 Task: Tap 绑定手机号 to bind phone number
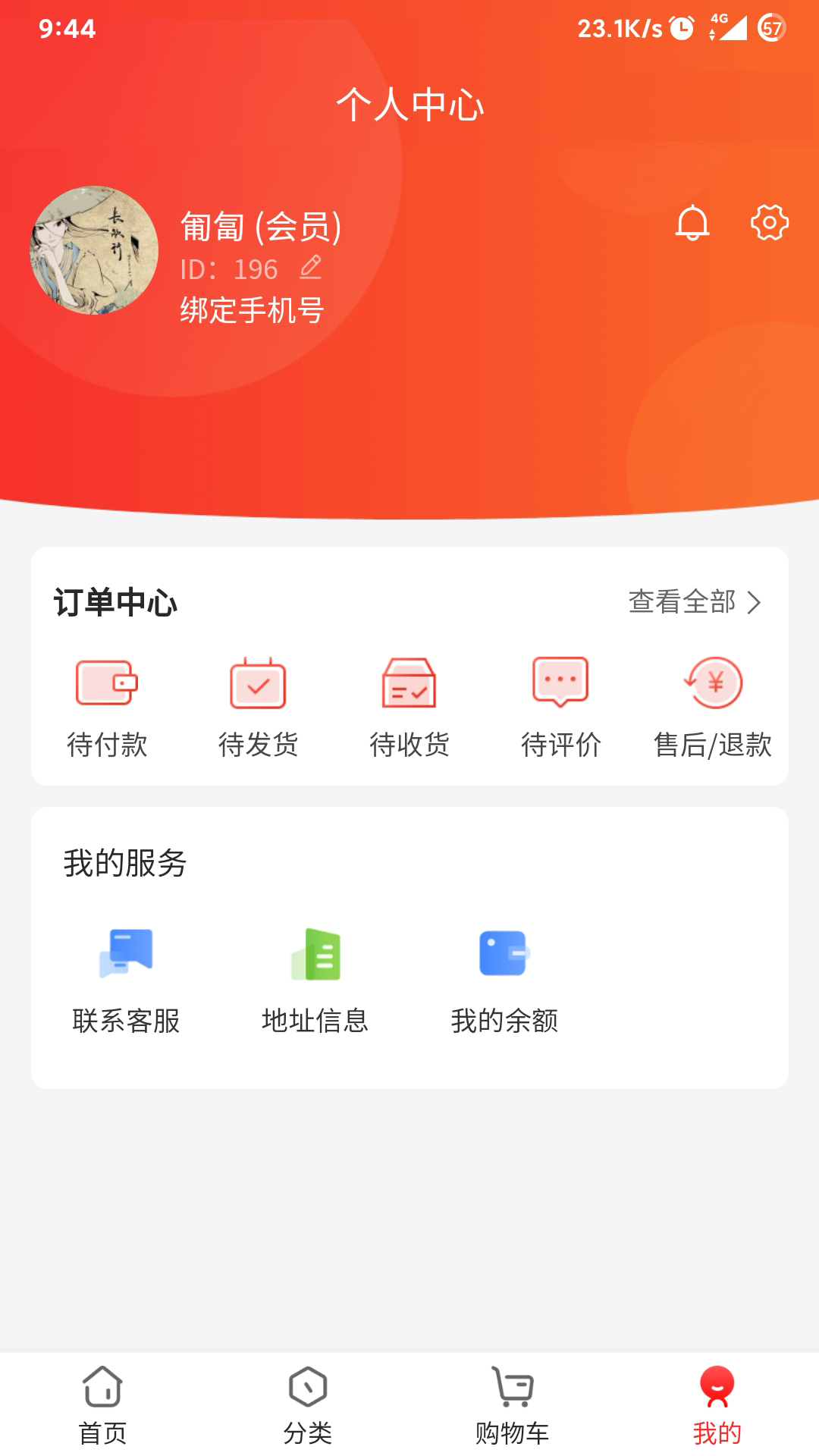(x=248, y=309)
